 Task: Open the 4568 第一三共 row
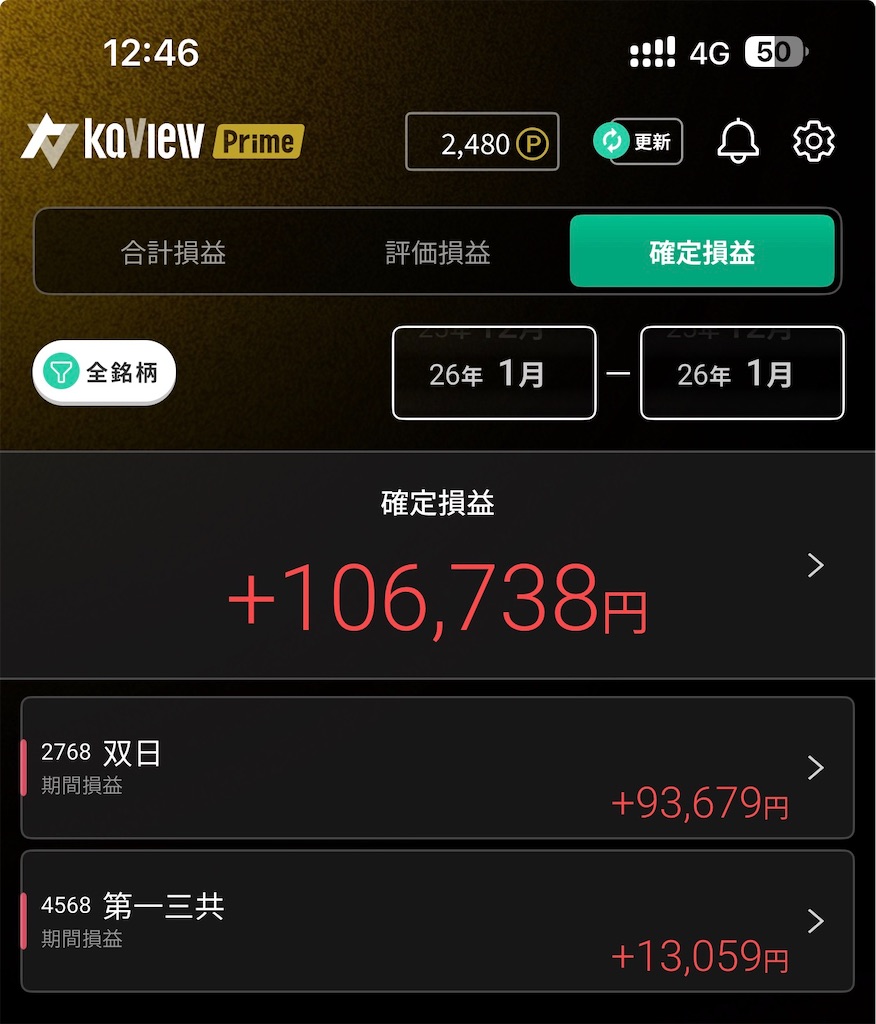[x=437, y=921]
